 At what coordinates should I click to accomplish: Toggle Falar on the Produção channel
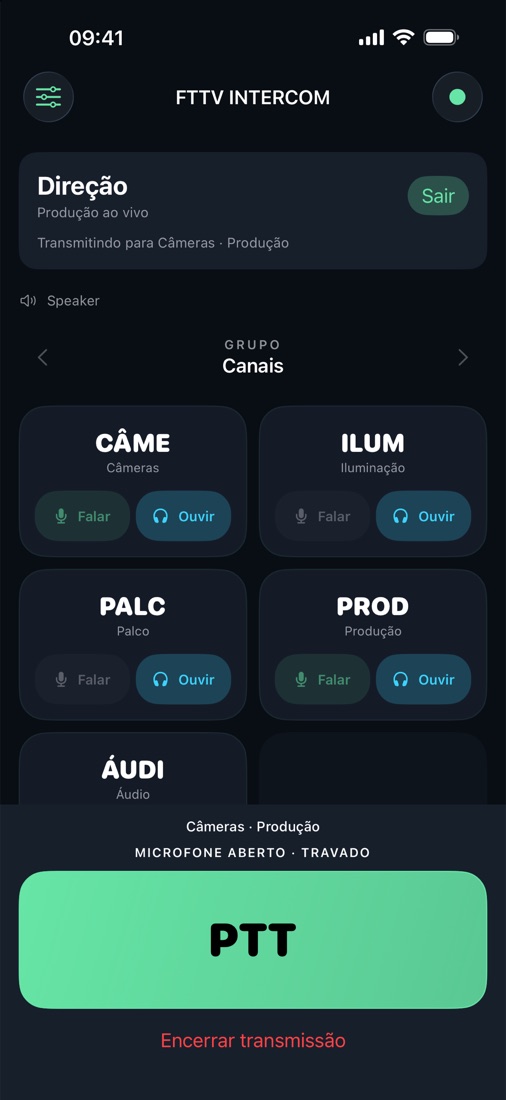pyautogui.click(x=322, y=679)
